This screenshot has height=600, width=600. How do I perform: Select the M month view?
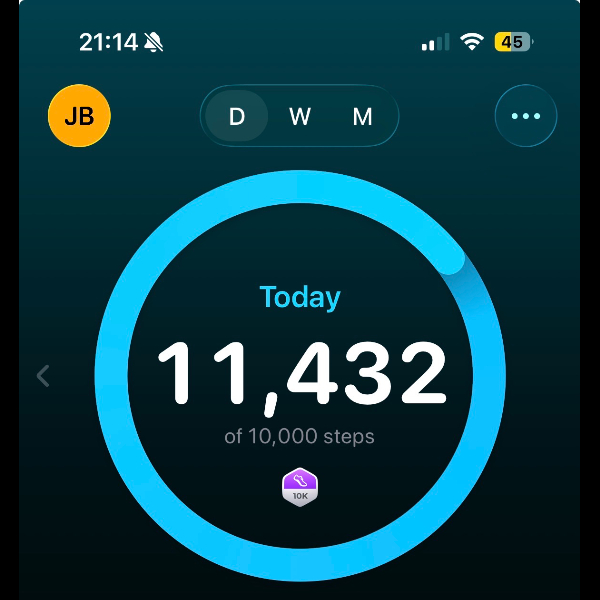tap(362, 116)
